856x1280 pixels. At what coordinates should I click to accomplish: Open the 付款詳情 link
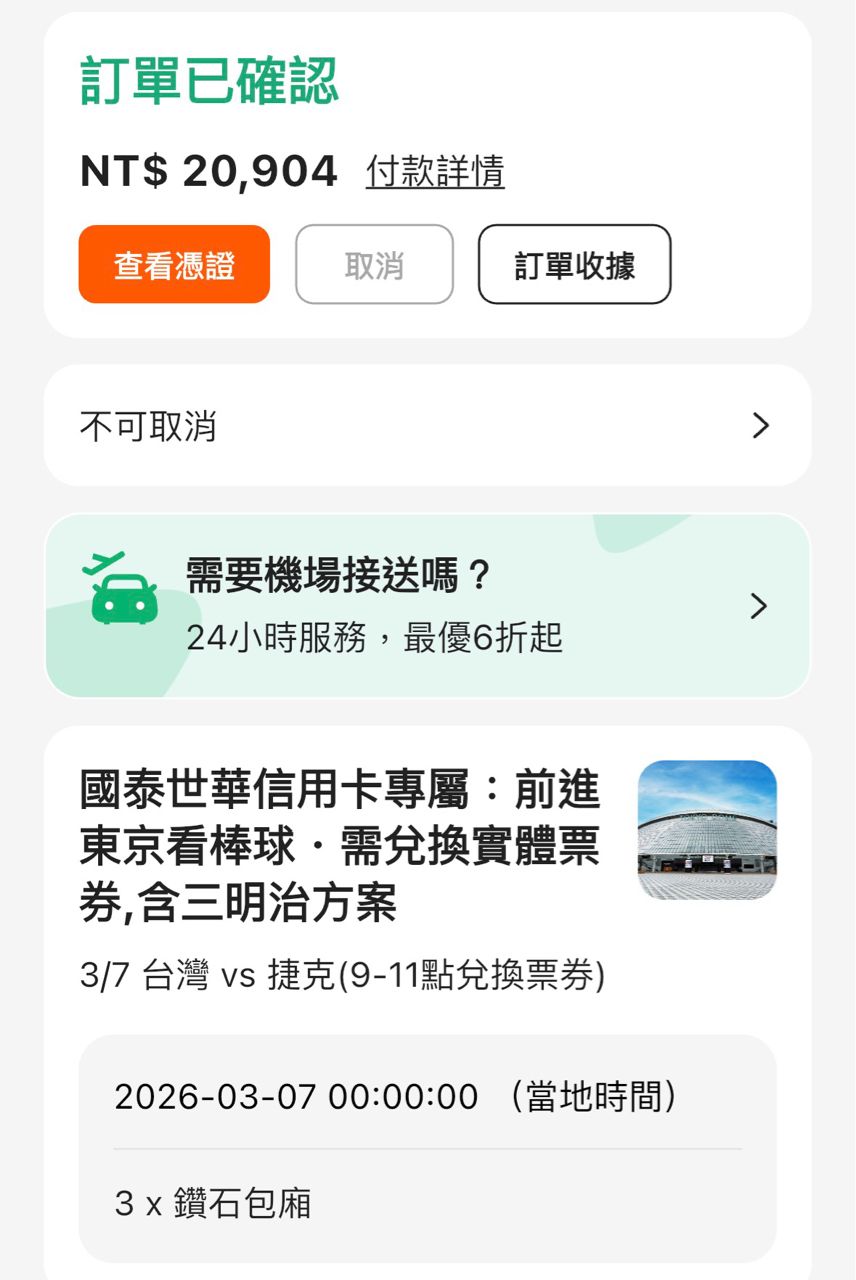tap(435, 172)
